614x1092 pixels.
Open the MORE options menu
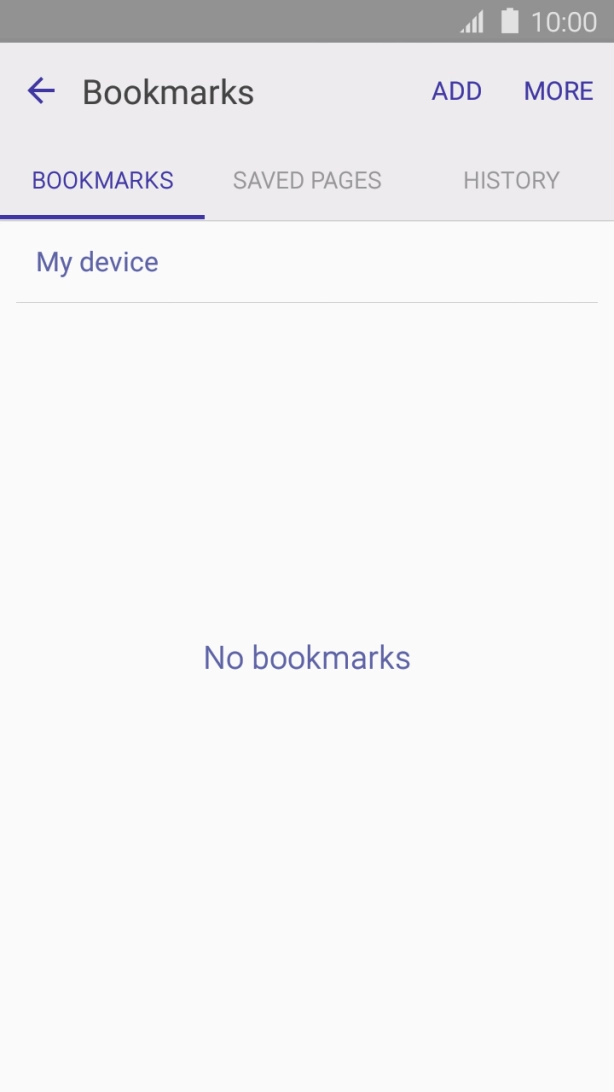(x=558, y=91)
